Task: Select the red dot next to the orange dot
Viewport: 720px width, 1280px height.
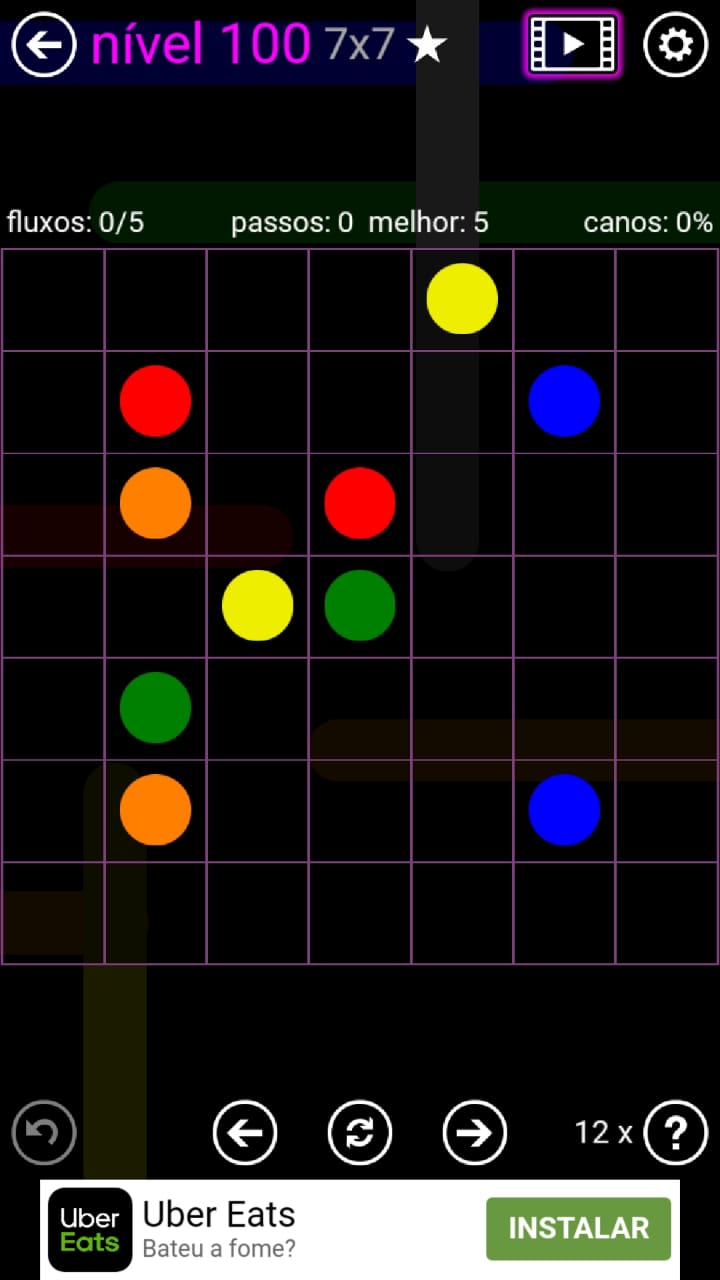Action: pos(360,503)
